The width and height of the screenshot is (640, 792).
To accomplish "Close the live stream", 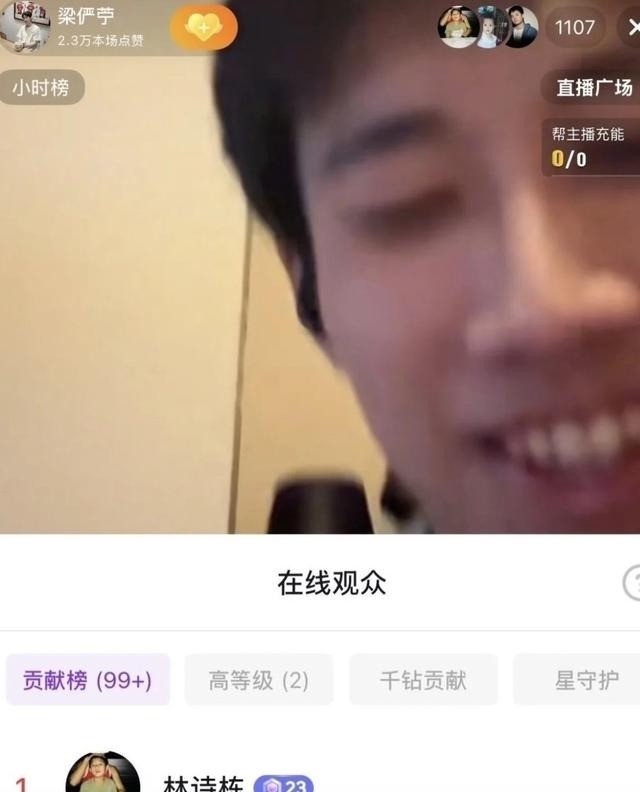I will point(632,27).
